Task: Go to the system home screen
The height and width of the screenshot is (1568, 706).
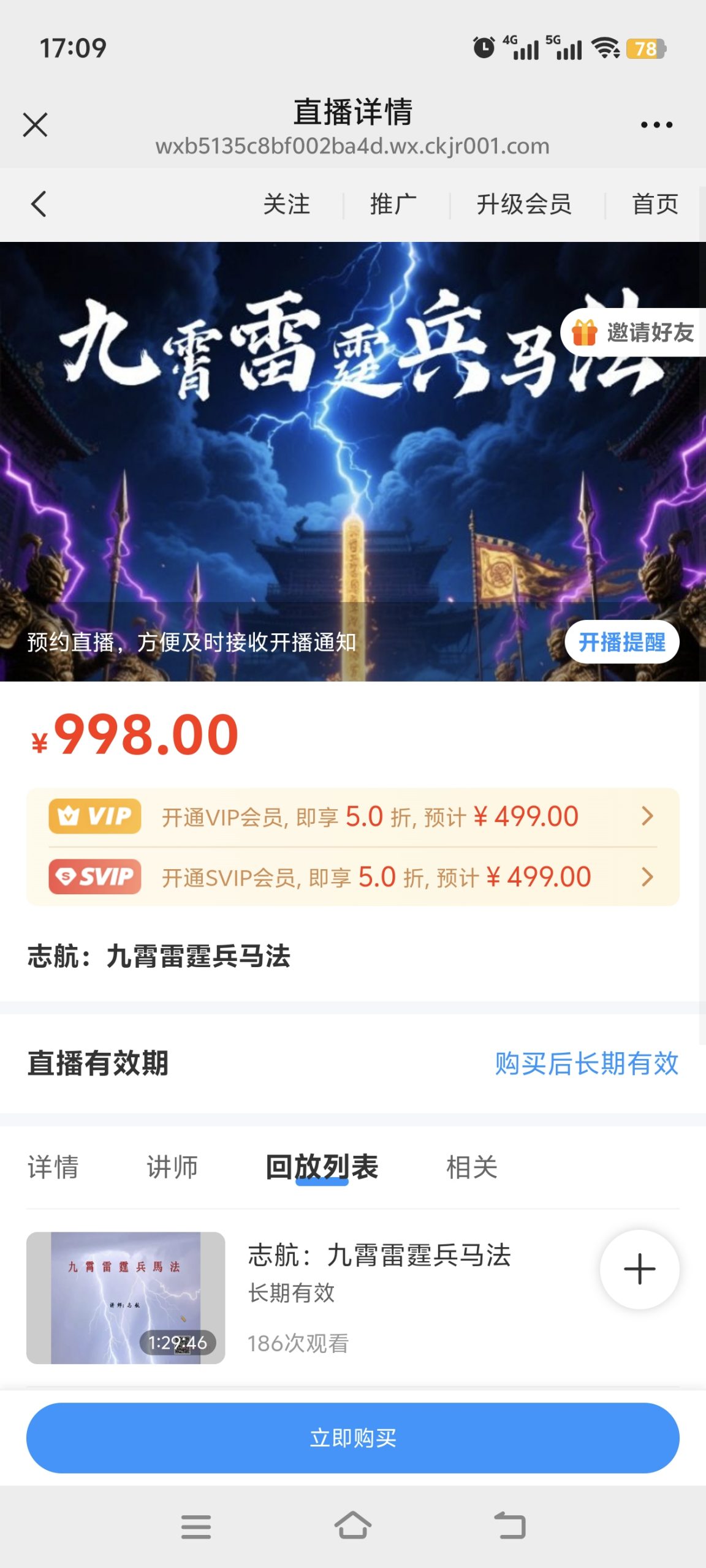Action: point(352,1525)
